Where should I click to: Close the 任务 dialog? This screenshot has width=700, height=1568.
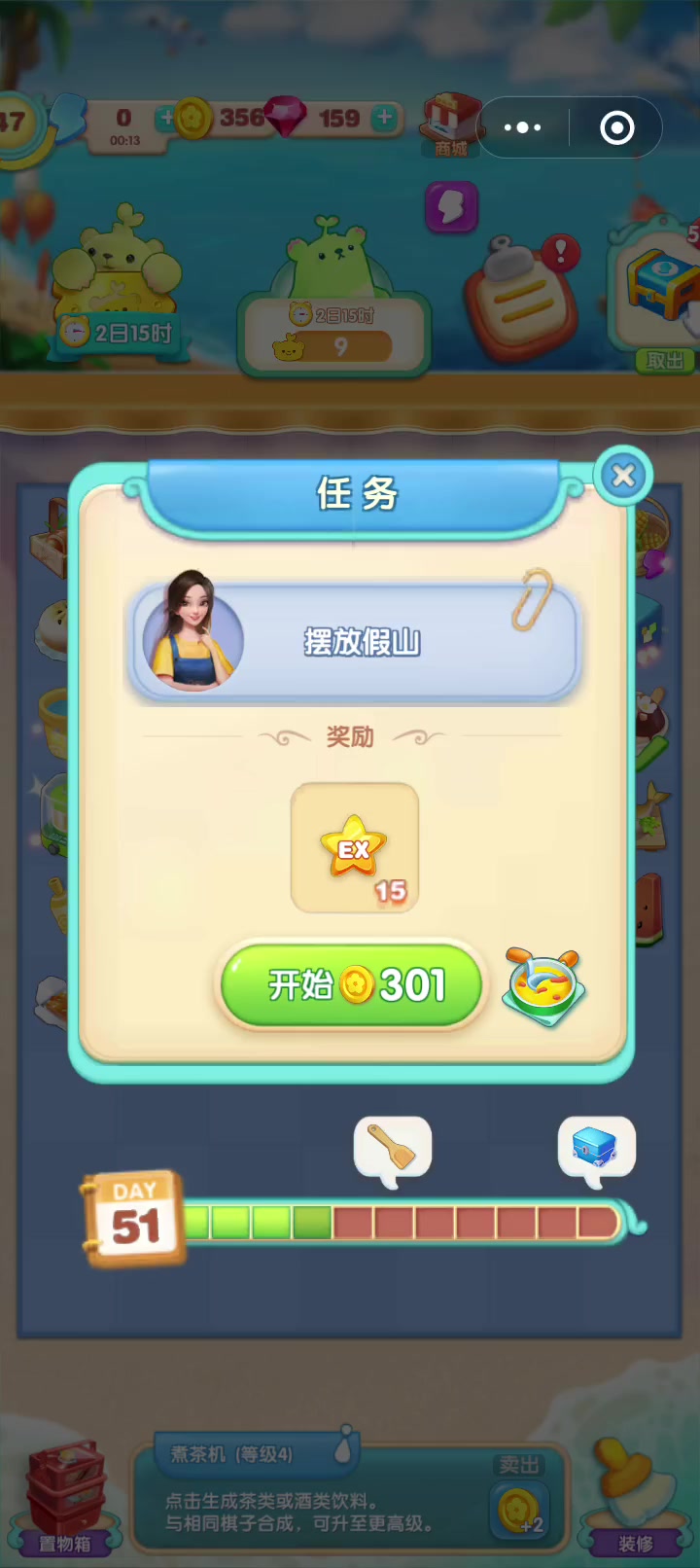click(623, 475)
